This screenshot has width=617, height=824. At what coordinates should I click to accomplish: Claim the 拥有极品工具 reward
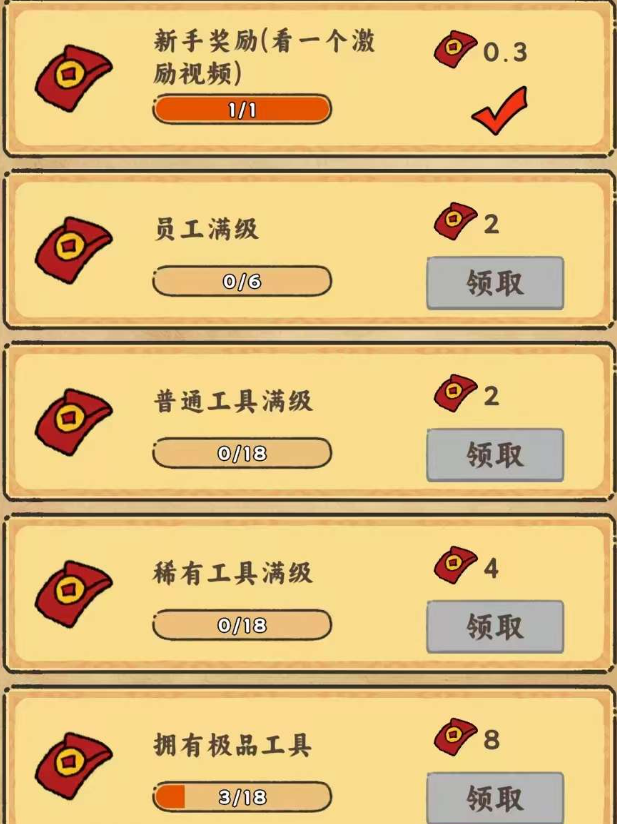[x=494, y=799]
